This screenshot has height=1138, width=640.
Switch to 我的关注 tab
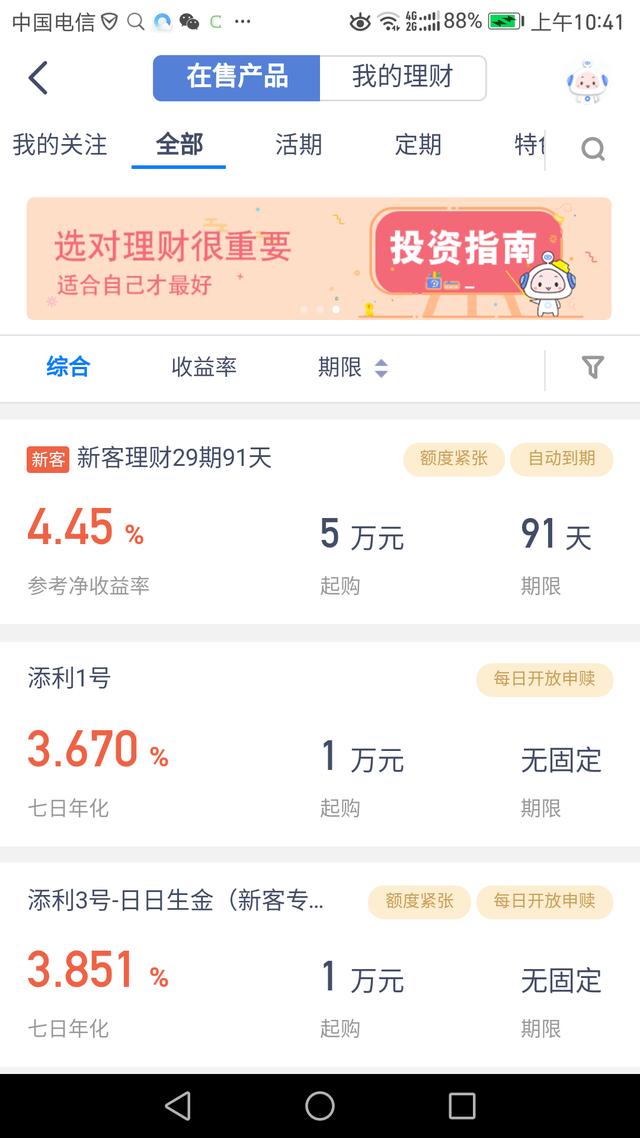click(x=60, y=145)
